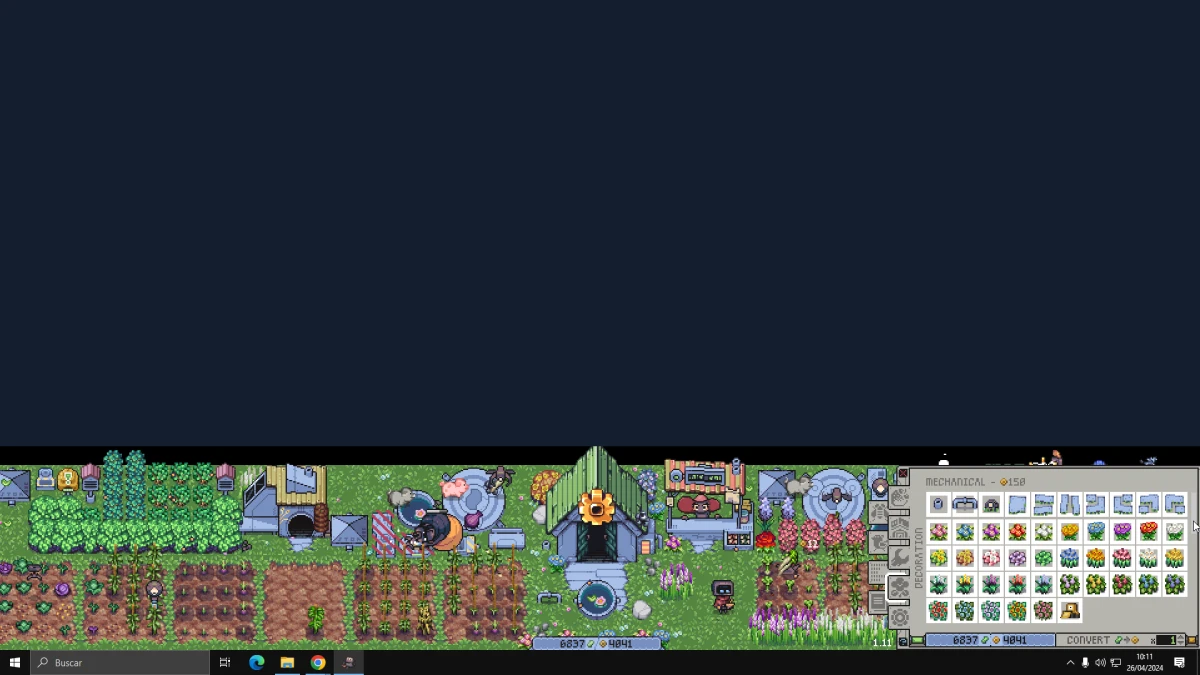The width and height of the screenshot is (1200, 675).
Task: Adjust the convert multiplier stepper
Action: pyautogui.click(x=1180, y=640)
